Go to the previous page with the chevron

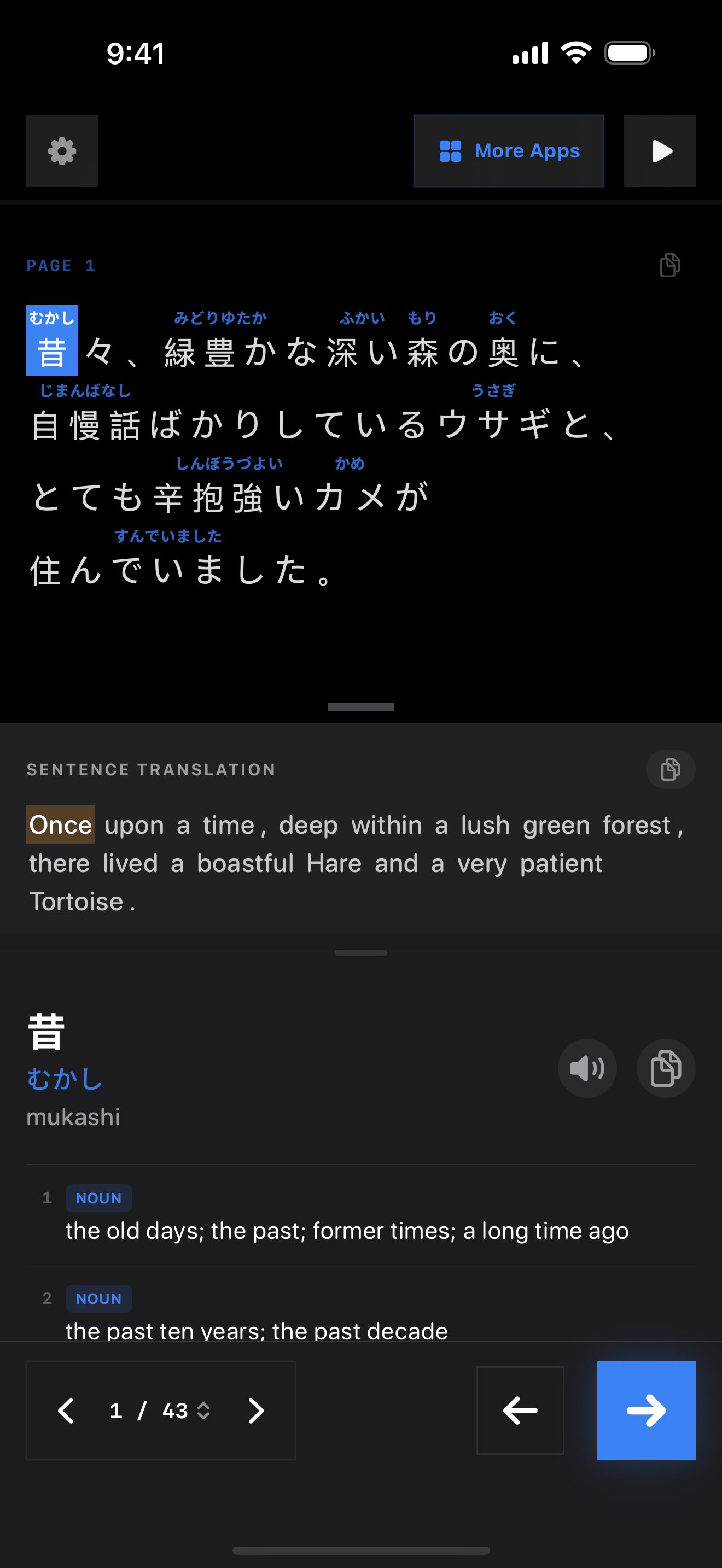(x=66, y=1411)
